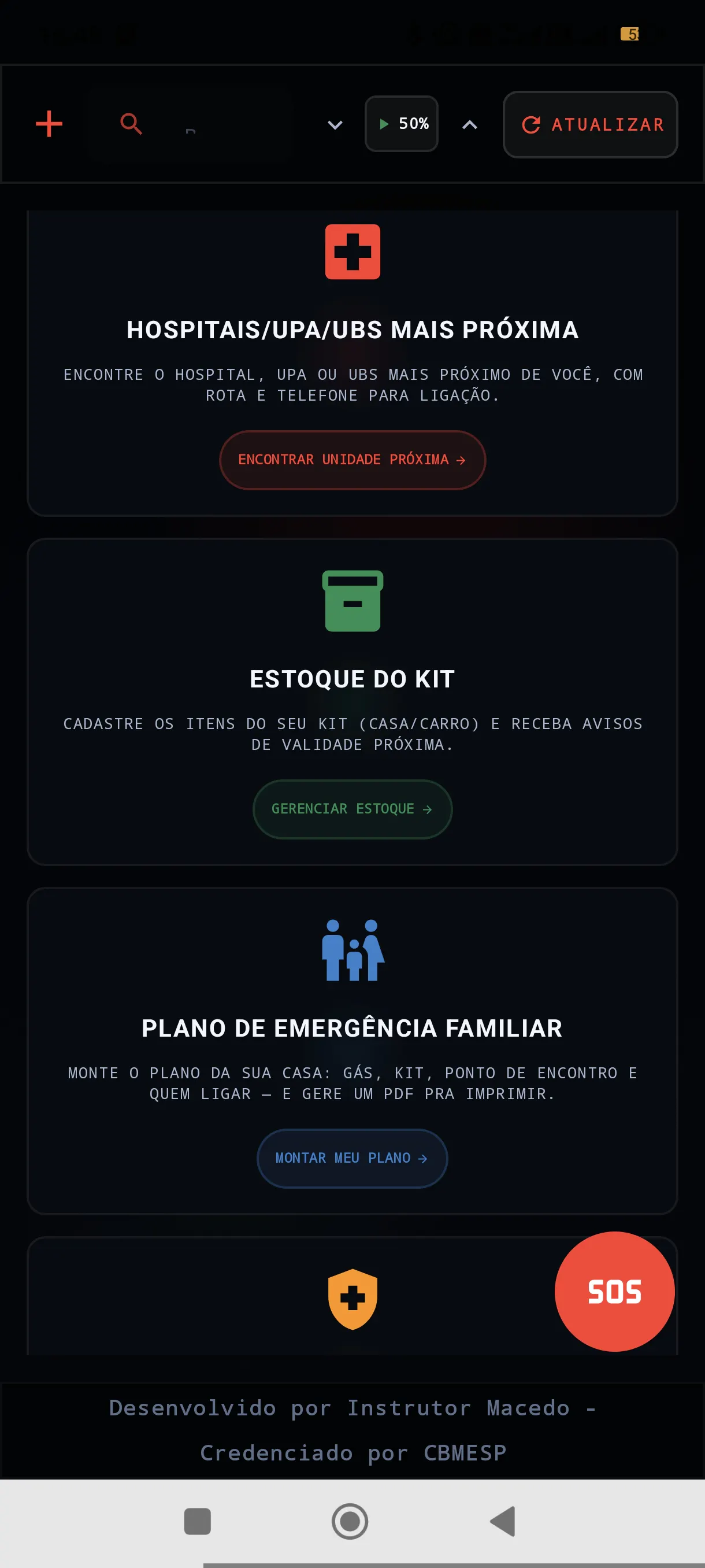Tap the up chevron in toolbar
705x1568 pixels.
click(470, 125)
